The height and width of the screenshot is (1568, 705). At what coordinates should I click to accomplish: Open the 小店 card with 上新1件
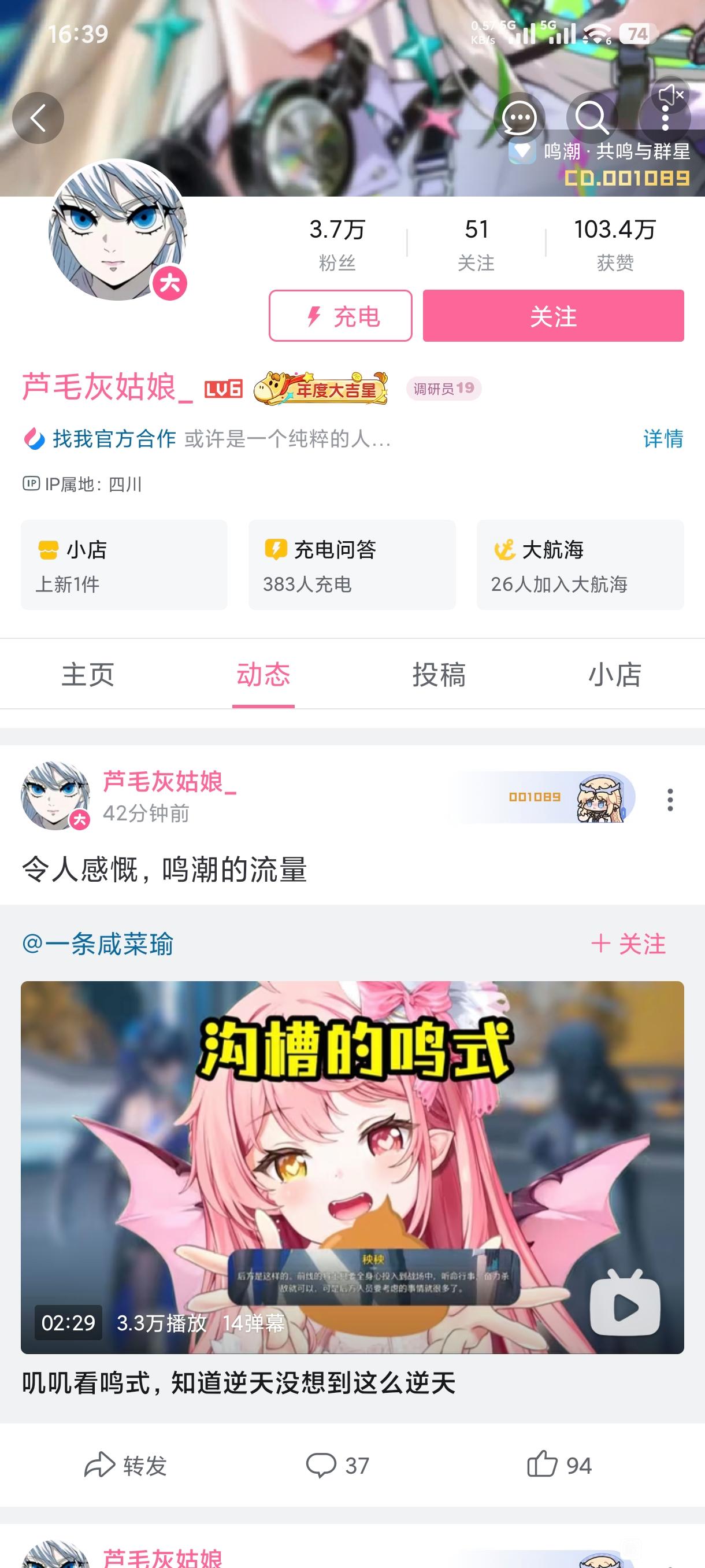click(124, 565)
